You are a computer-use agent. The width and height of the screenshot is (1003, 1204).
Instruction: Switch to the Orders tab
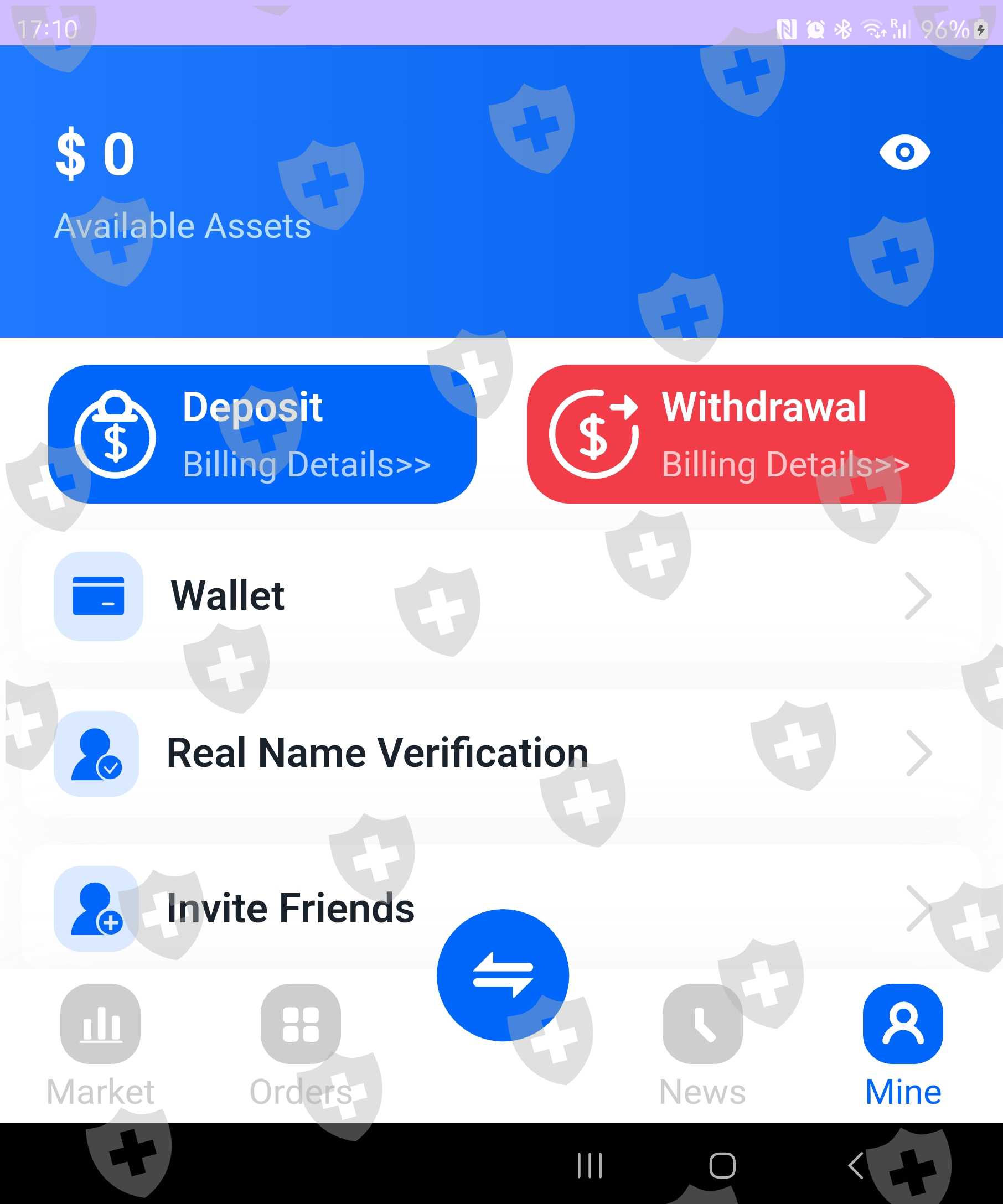tap(301, 1046)
